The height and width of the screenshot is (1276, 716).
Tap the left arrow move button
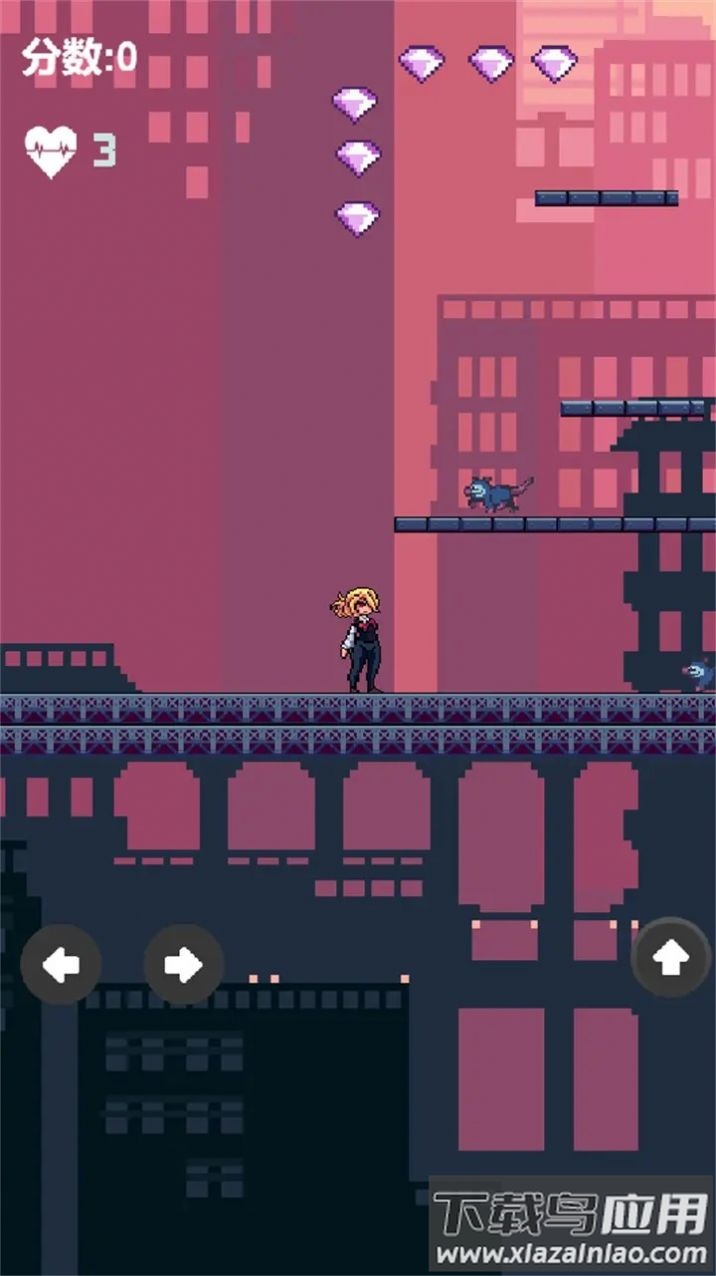tap(61, 964)
